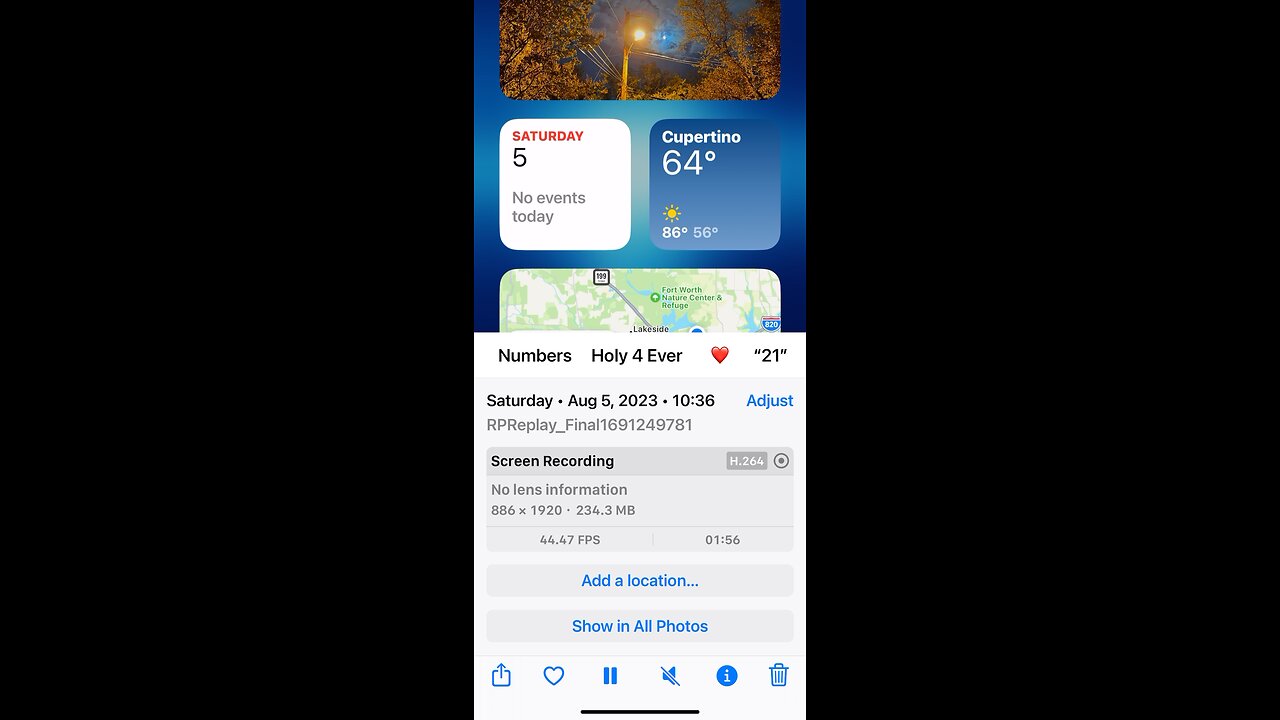This screenshot has height=720, width=1280.
Task: Select the "21" caption suggestion
Action: coord(770,356)
